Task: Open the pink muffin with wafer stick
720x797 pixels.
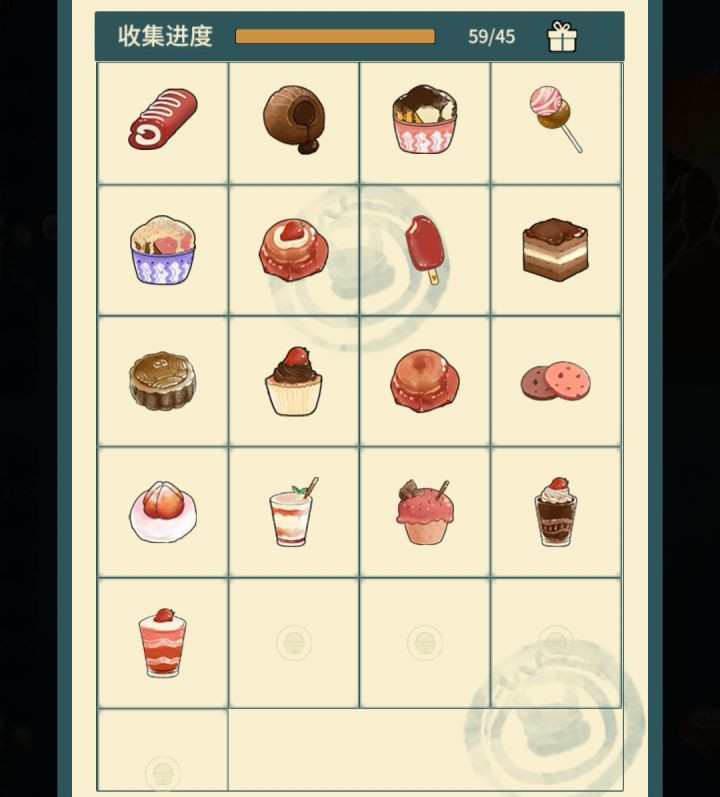Action: point(423,513)
